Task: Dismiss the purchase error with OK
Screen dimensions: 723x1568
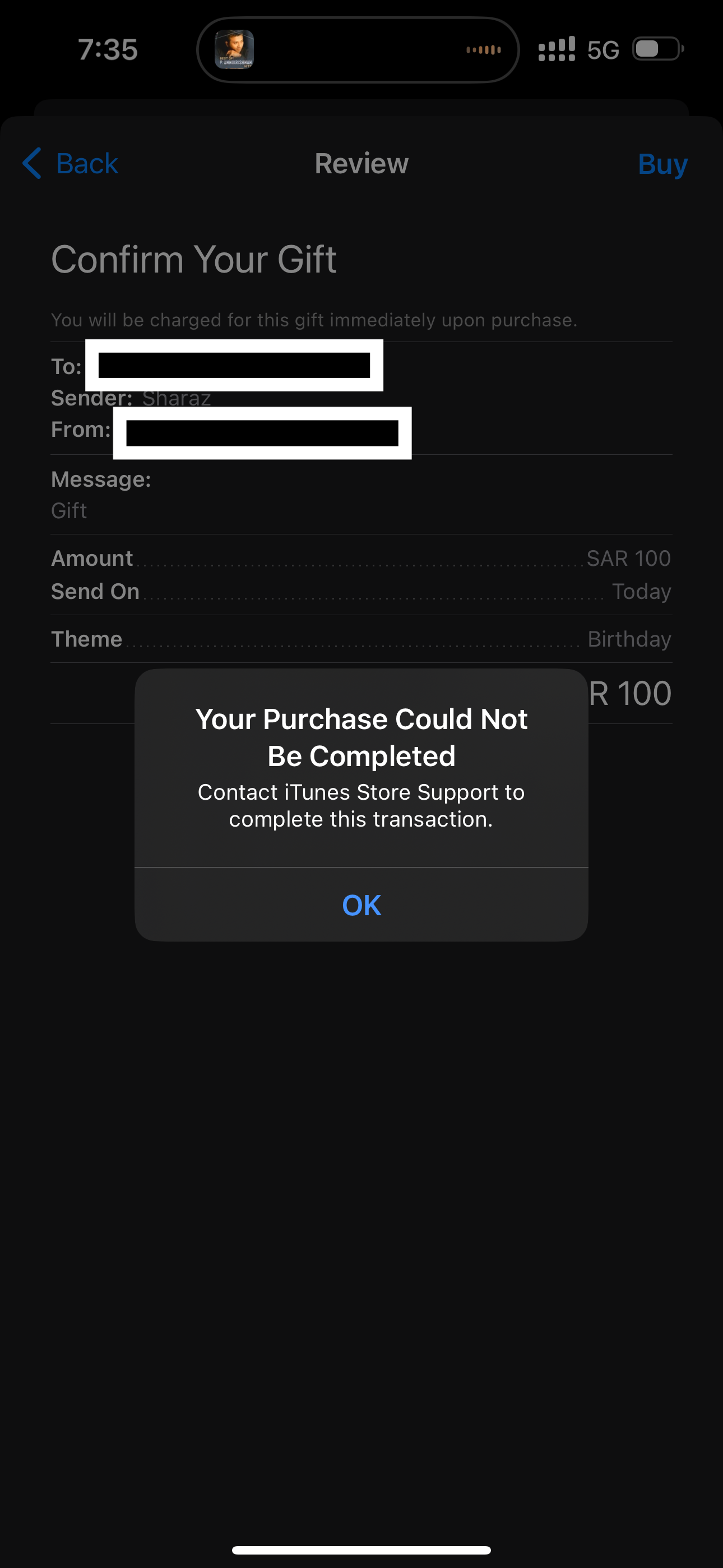Action: click(361, 905)
